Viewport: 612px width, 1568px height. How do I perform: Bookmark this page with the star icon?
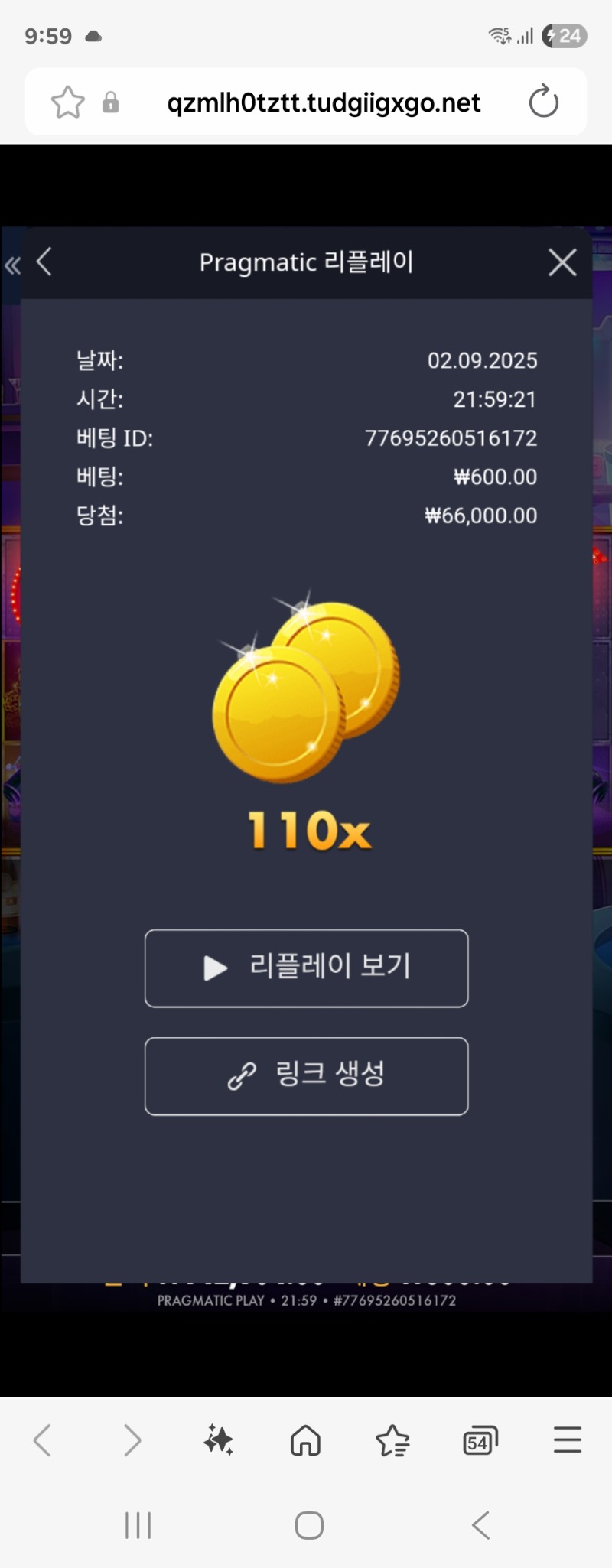pyautogui.click(x=67, y=102)
